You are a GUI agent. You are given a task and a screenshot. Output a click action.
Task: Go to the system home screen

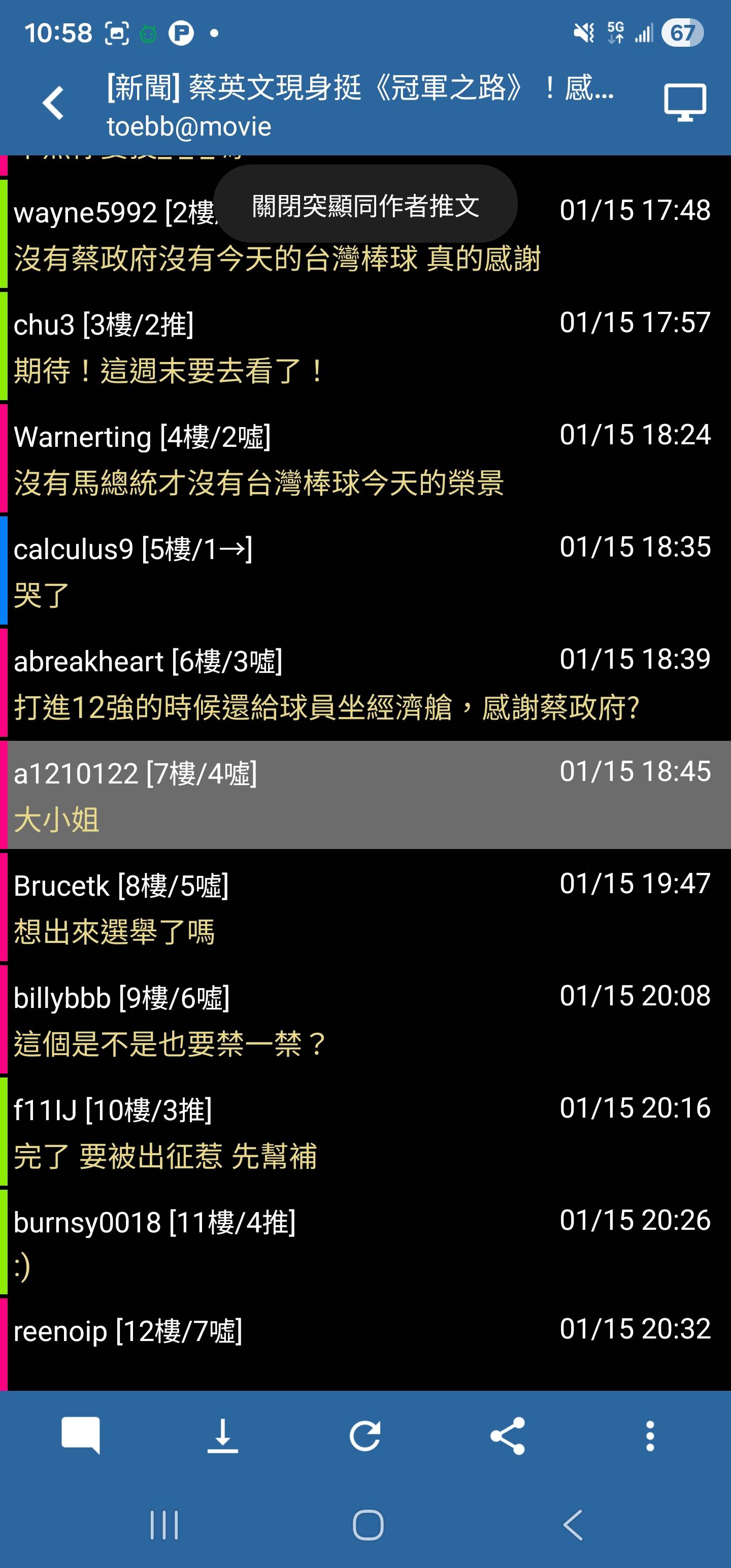tap(368, 1525)
